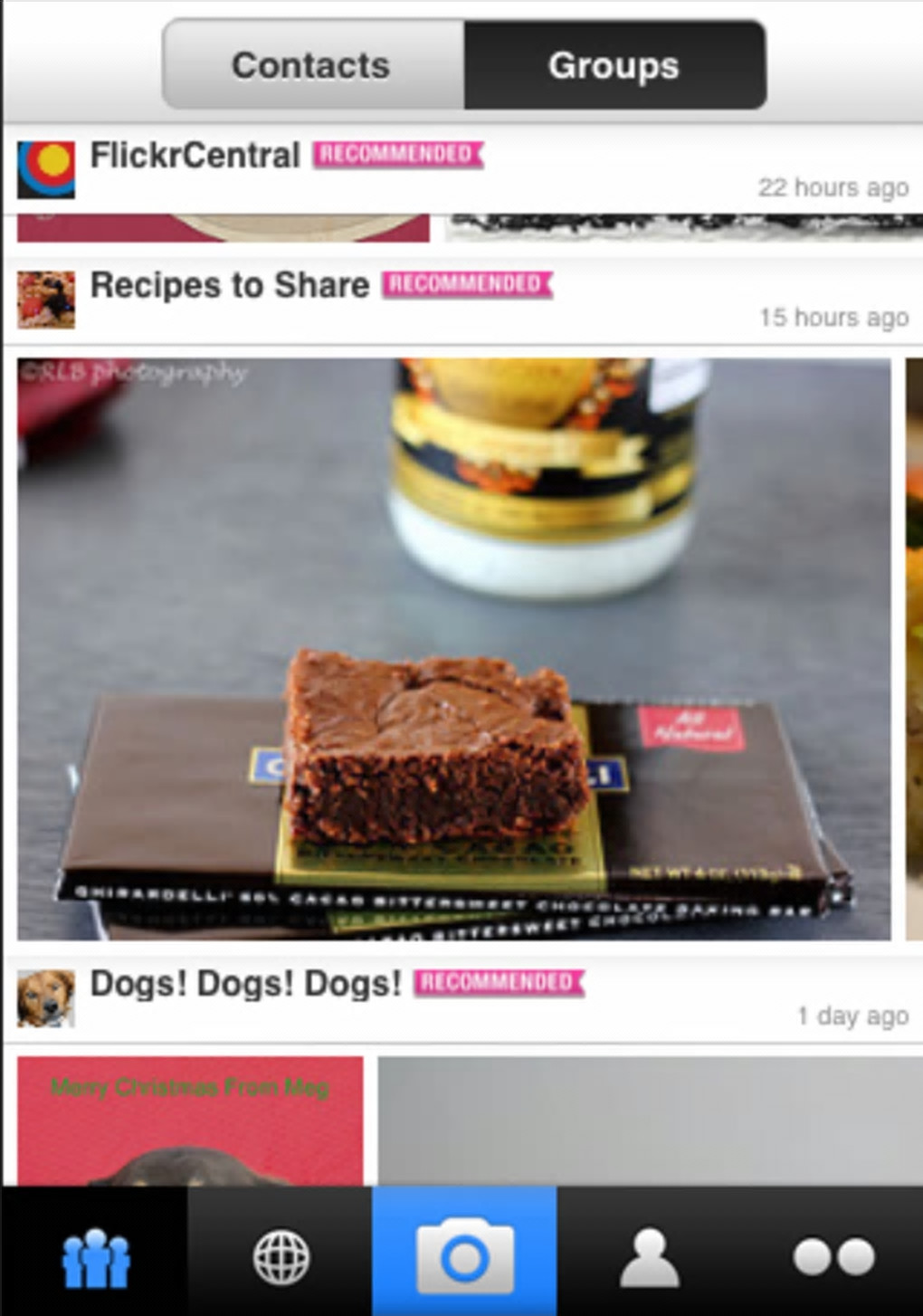Open the more options two-dots tab

[x=833, y=1256]
